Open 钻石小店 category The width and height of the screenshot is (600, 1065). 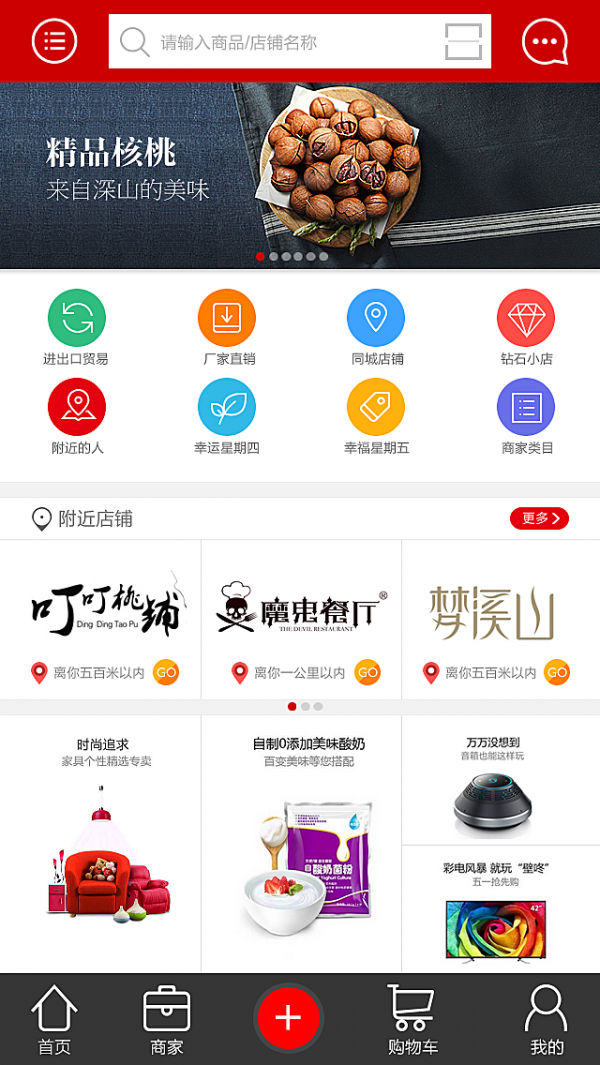[526, 319]
